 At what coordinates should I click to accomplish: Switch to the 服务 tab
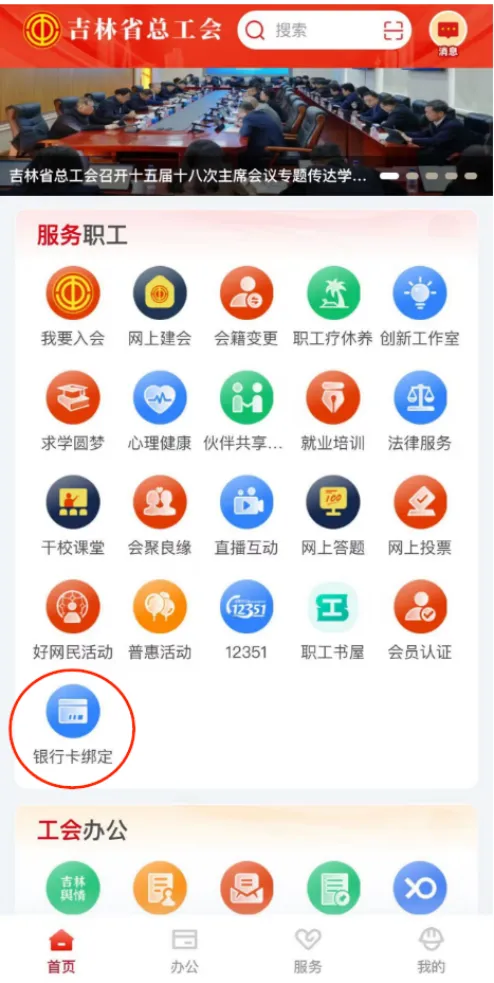308,951
